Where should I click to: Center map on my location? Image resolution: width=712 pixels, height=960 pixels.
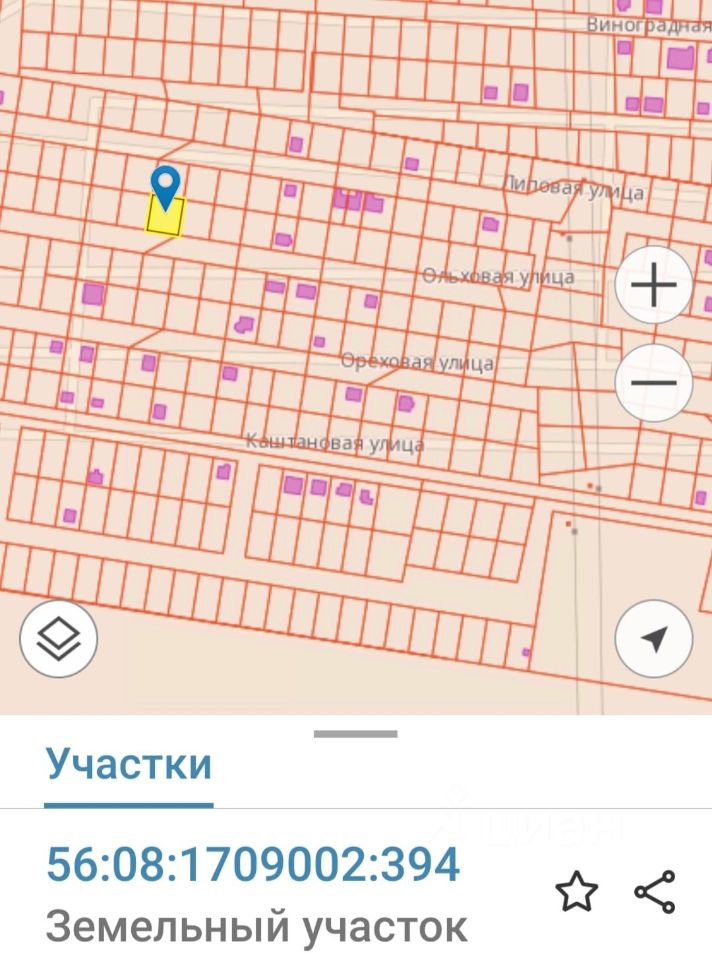click(x=654, y=638)
